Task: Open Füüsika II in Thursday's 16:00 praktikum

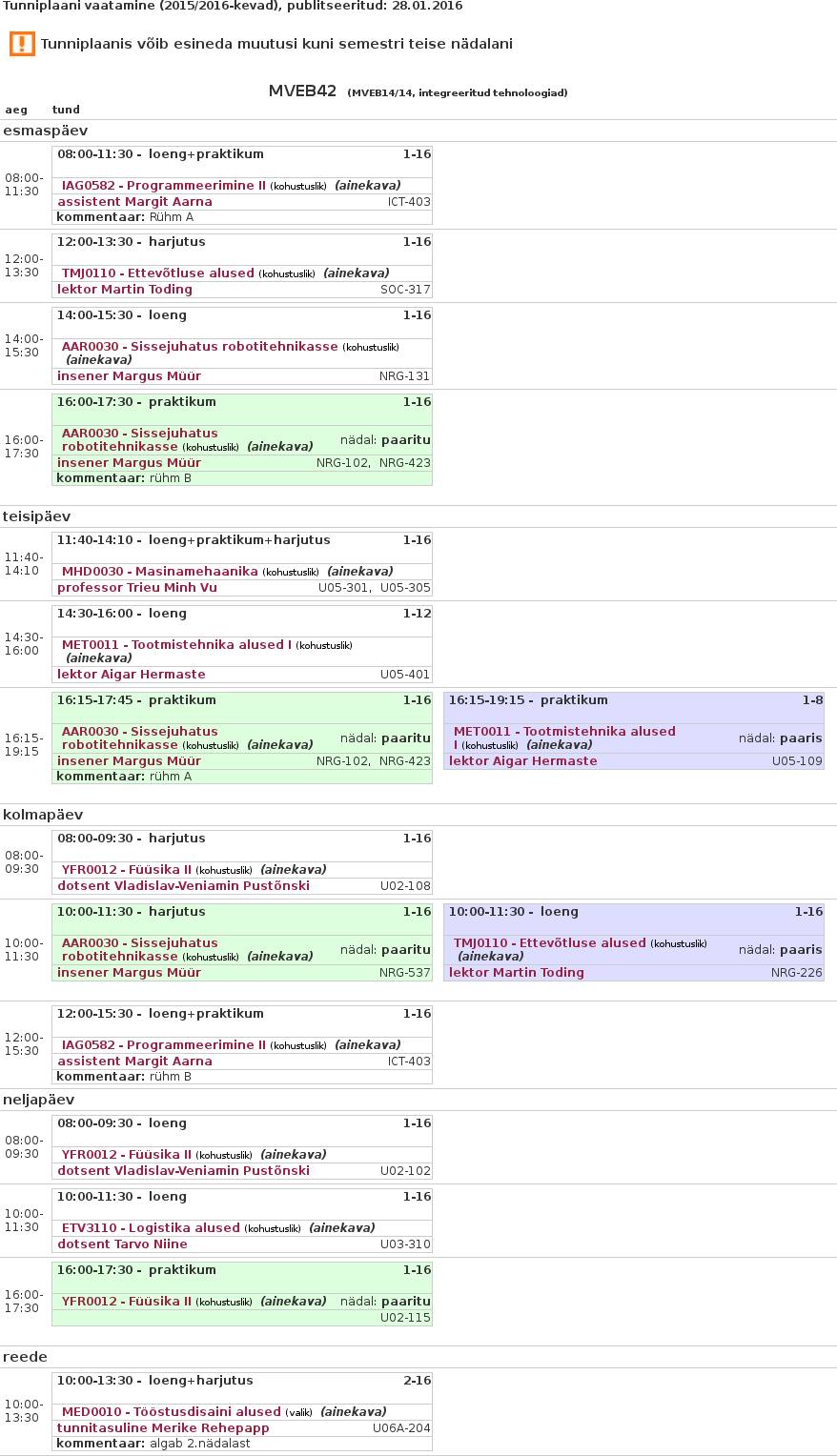Action: pyautogui.click(x=126, y=1302)
